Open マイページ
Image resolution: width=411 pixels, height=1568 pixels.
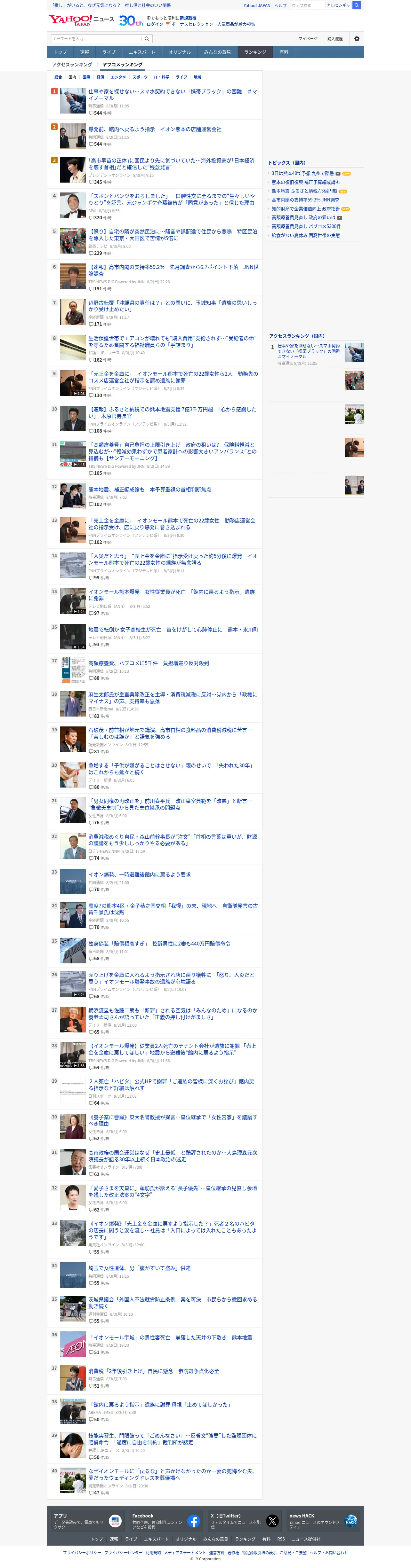pyautogui.click(x=307, y=38)
